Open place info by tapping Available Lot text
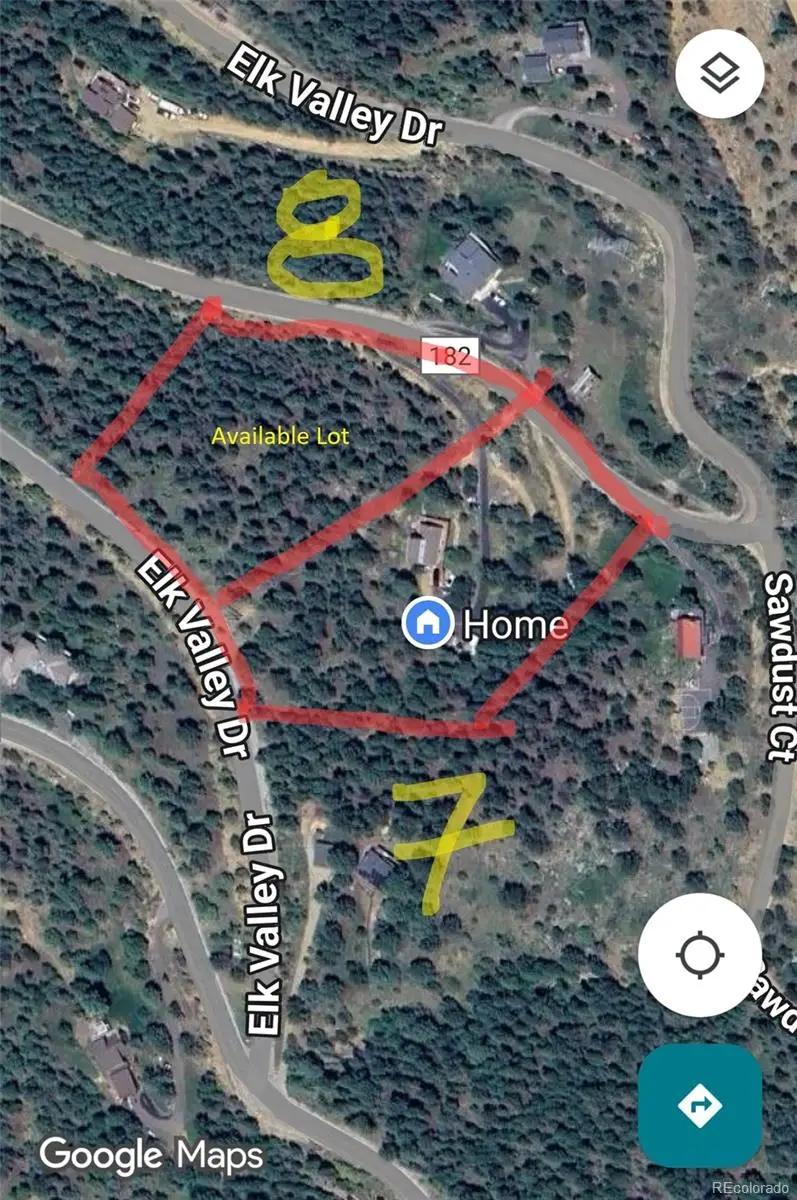The height and width of the screenshot is (1200, 797). [279, 436]
